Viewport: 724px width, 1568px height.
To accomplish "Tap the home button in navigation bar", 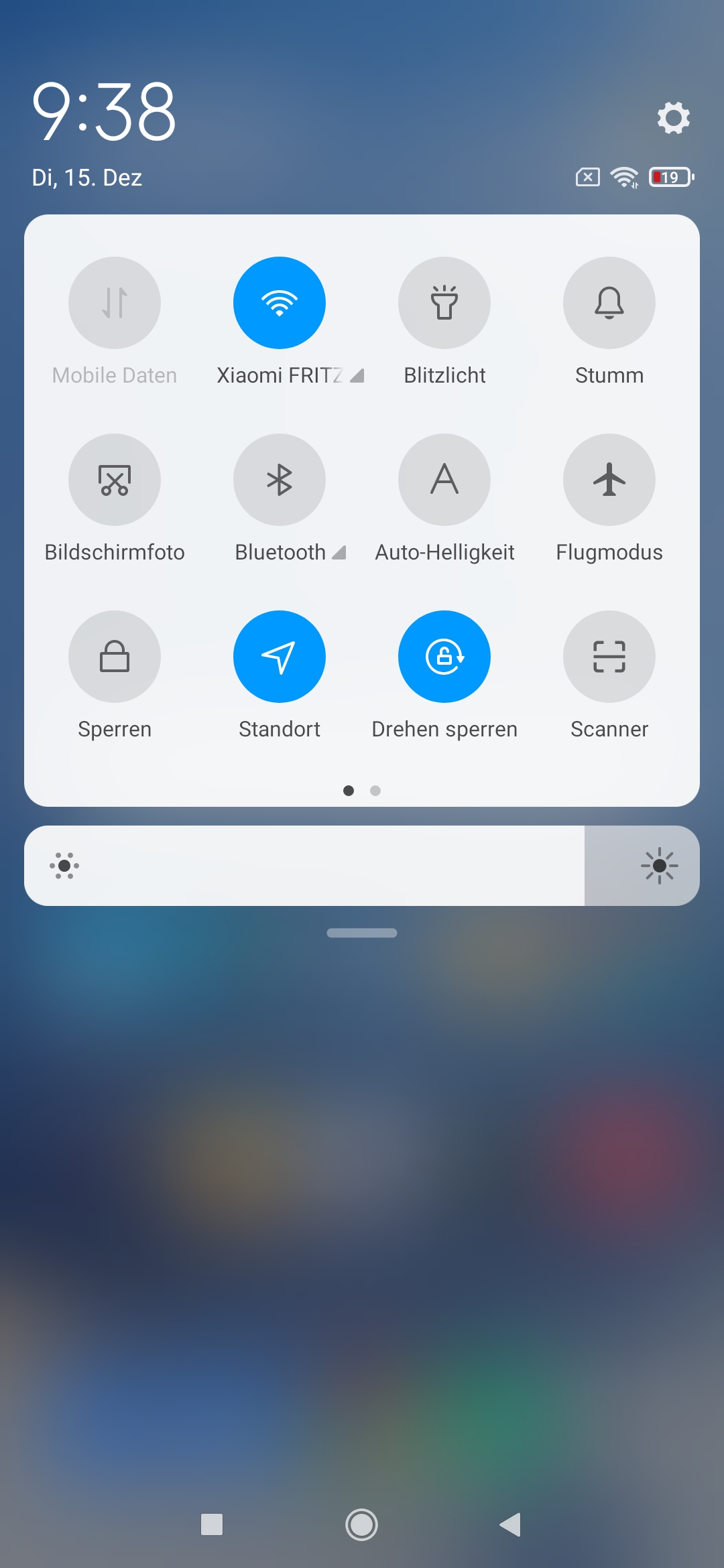I will coord(361,1524).
